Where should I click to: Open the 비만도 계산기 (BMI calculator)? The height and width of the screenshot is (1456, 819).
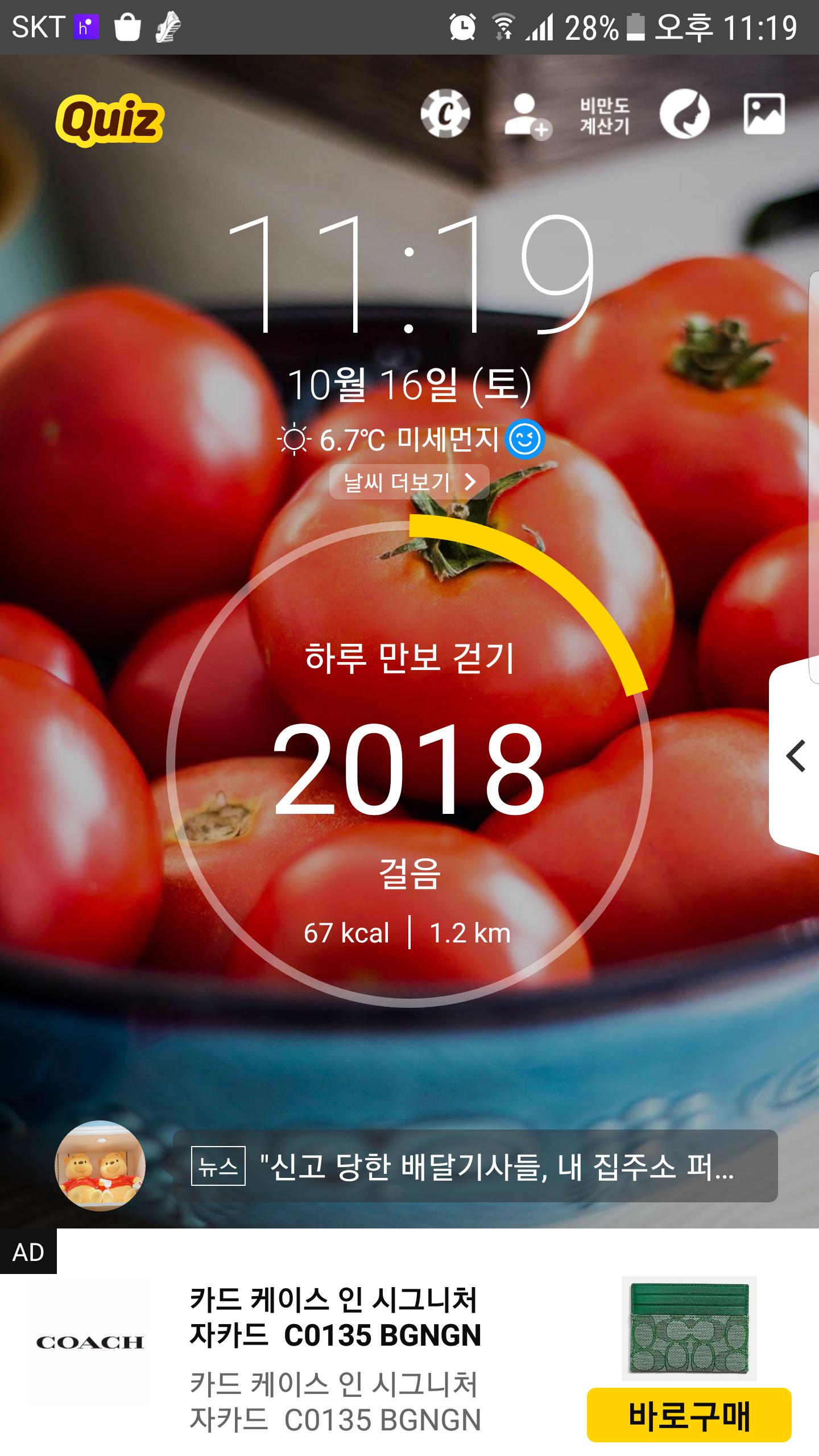coord(605,115)
